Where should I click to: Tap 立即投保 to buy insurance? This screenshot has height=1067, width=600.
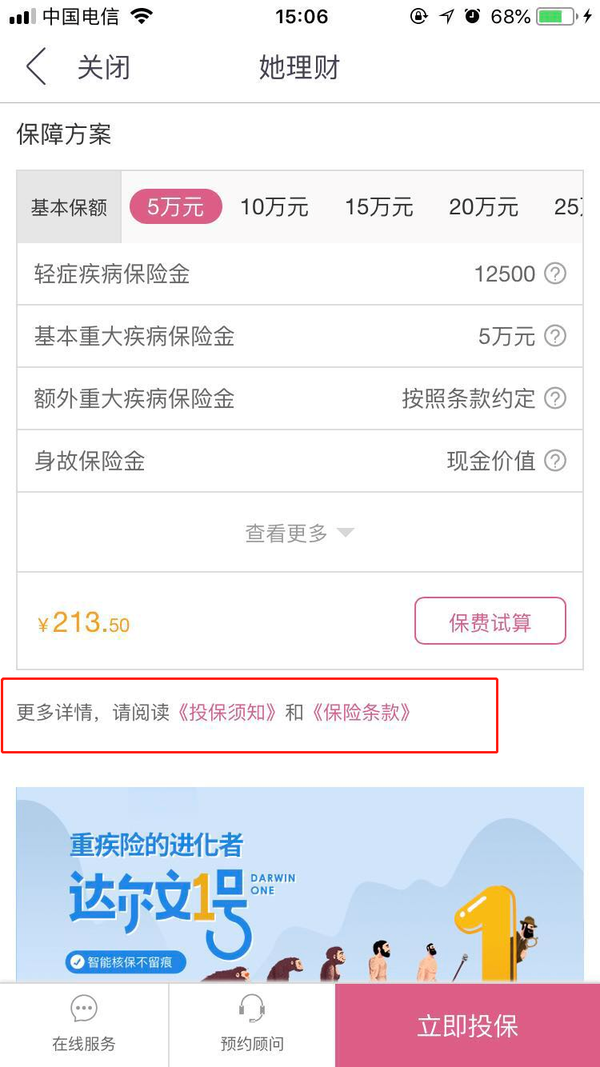click(467, 1025)
